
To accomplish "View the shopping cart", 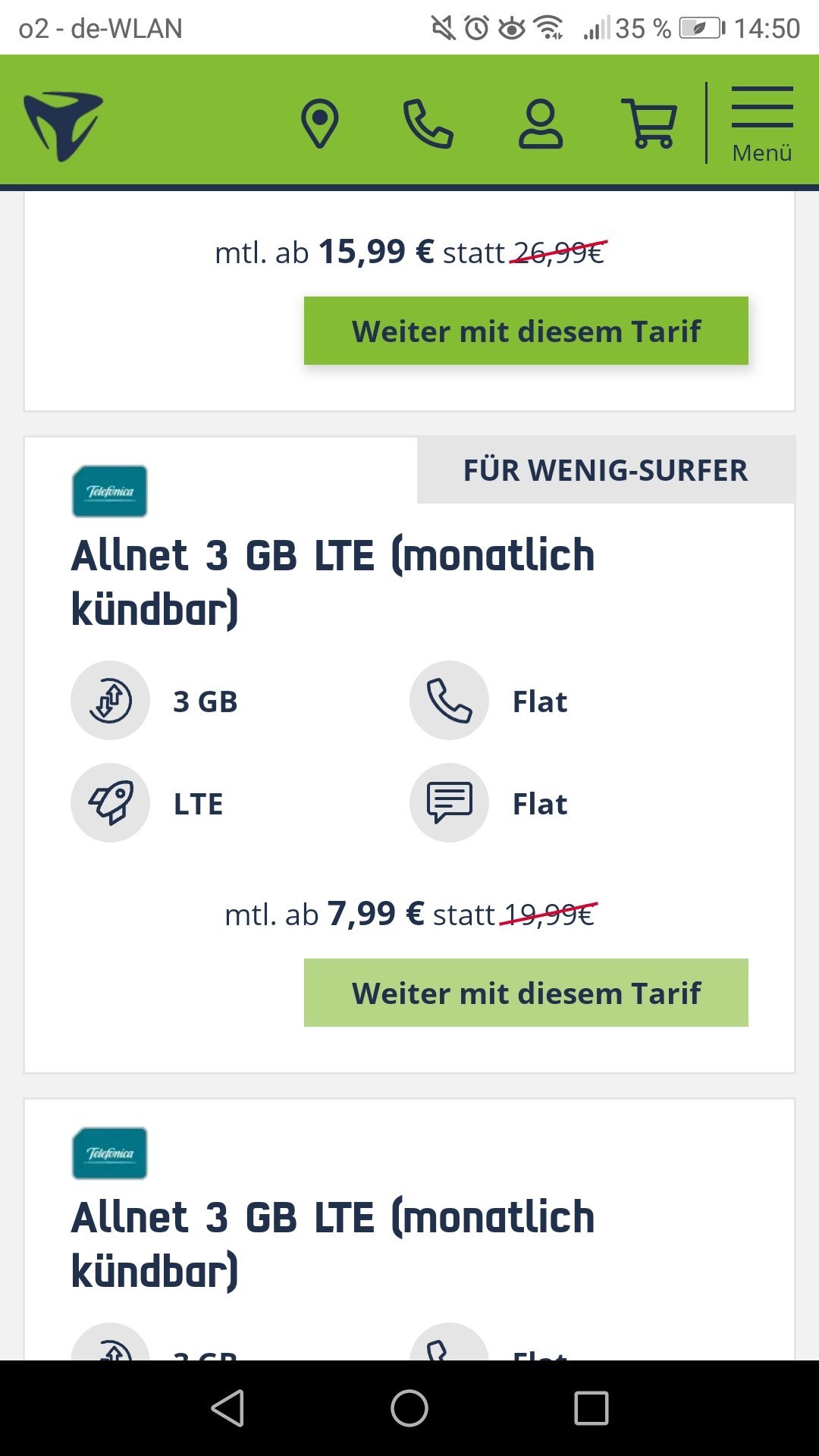I will (x=649, y=124).
